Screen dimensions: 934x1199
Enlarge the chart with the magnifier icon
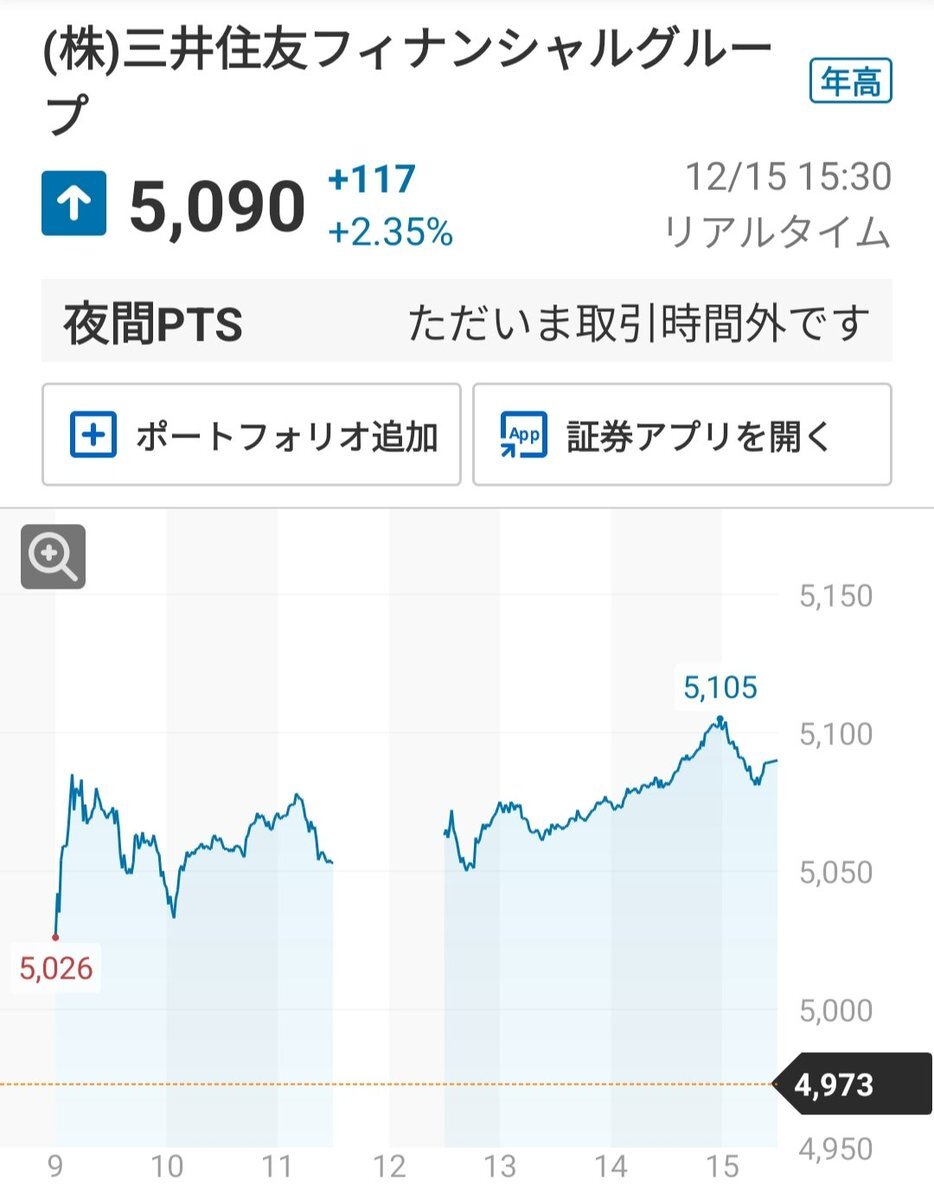click(x=53, y=556)
